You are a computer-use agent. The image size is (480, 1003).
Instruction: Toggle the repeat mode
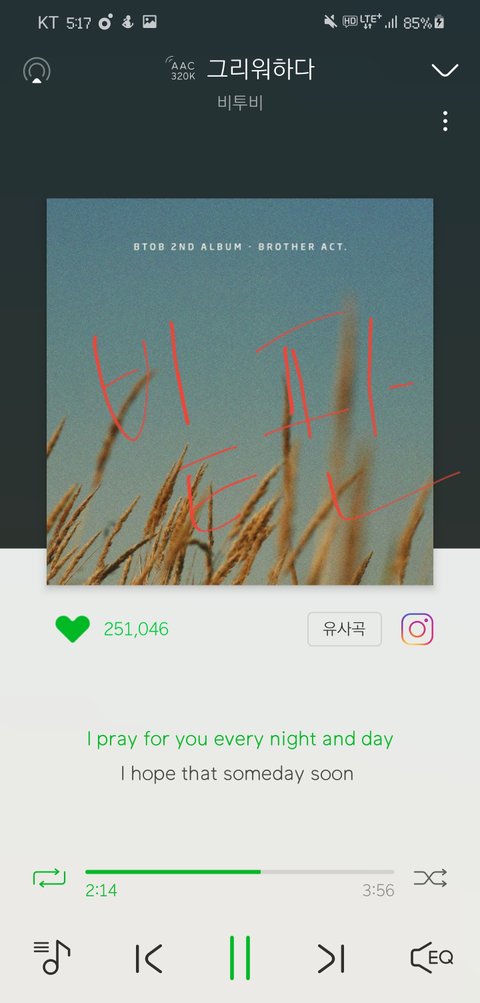coord(49,877)
